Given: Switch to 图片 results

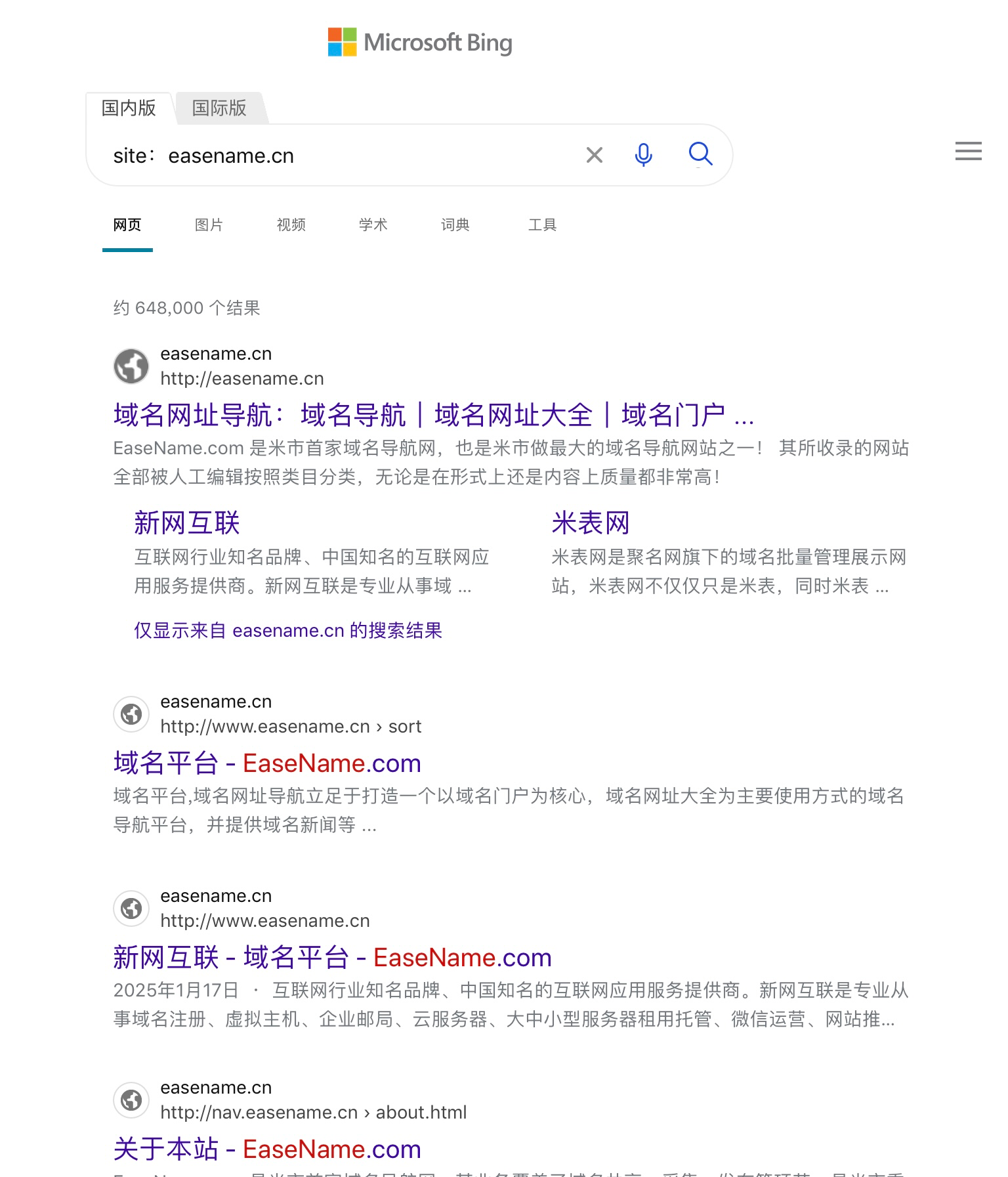Looking at the screenshot, I should tap(209, 225).
